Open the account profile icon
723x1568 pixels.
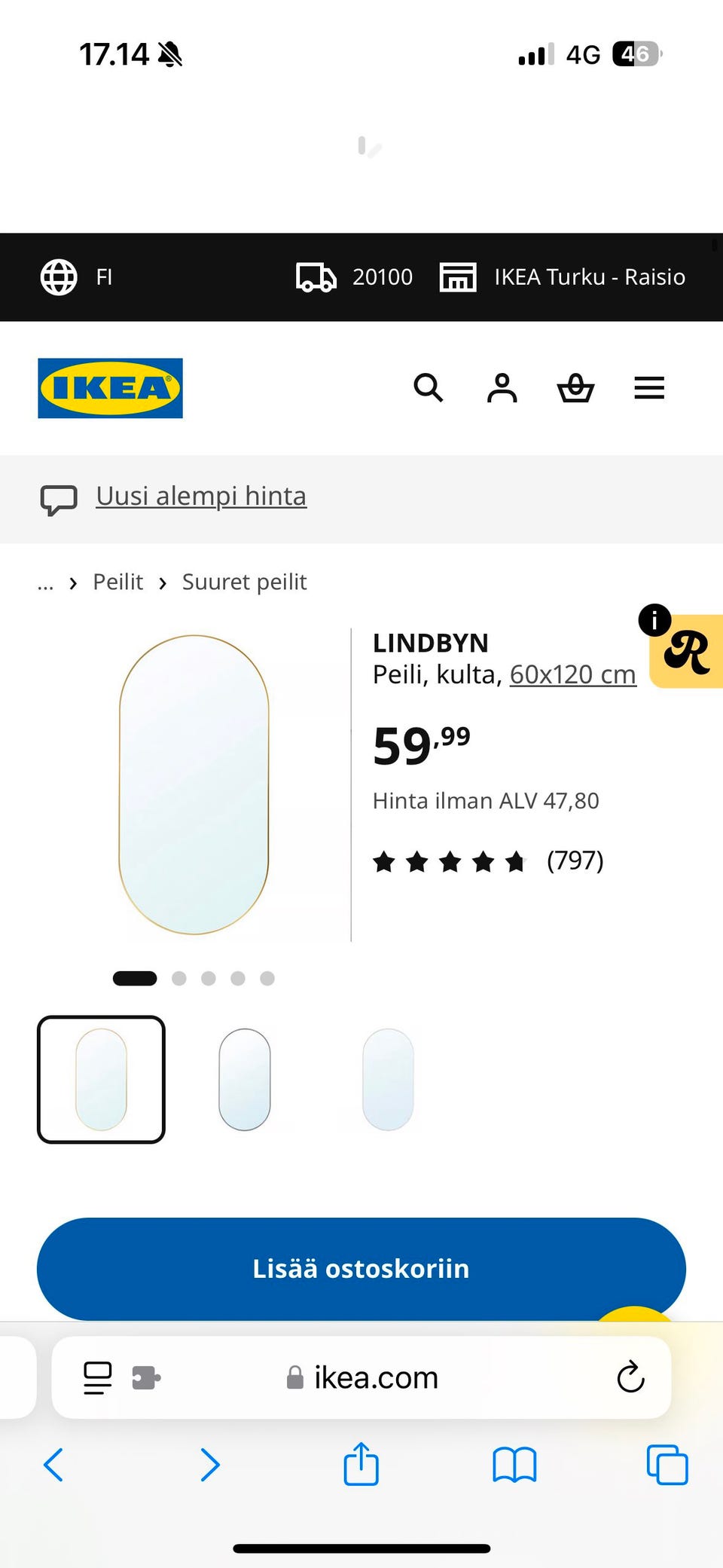(x=502, y=388)
